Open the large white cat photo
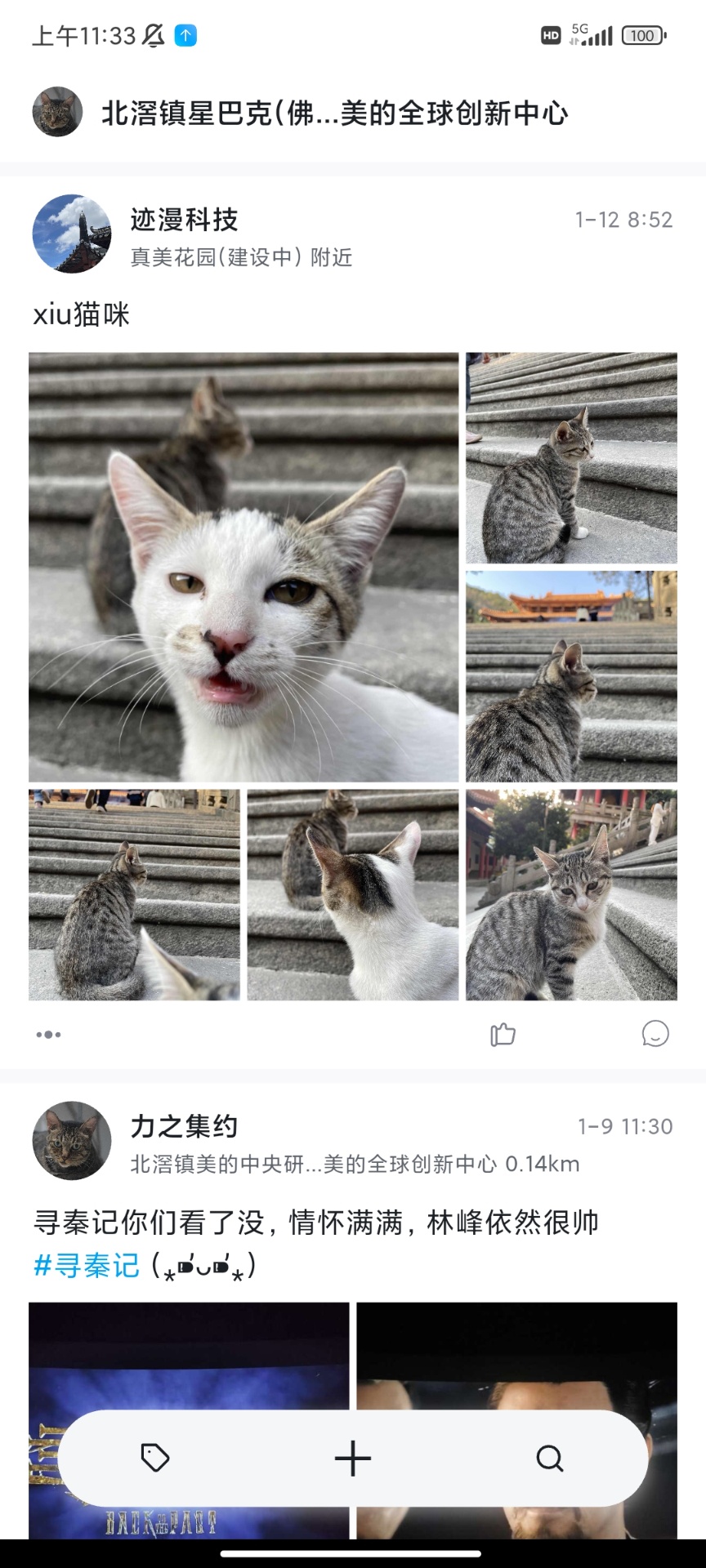 (x=244, y=567)
